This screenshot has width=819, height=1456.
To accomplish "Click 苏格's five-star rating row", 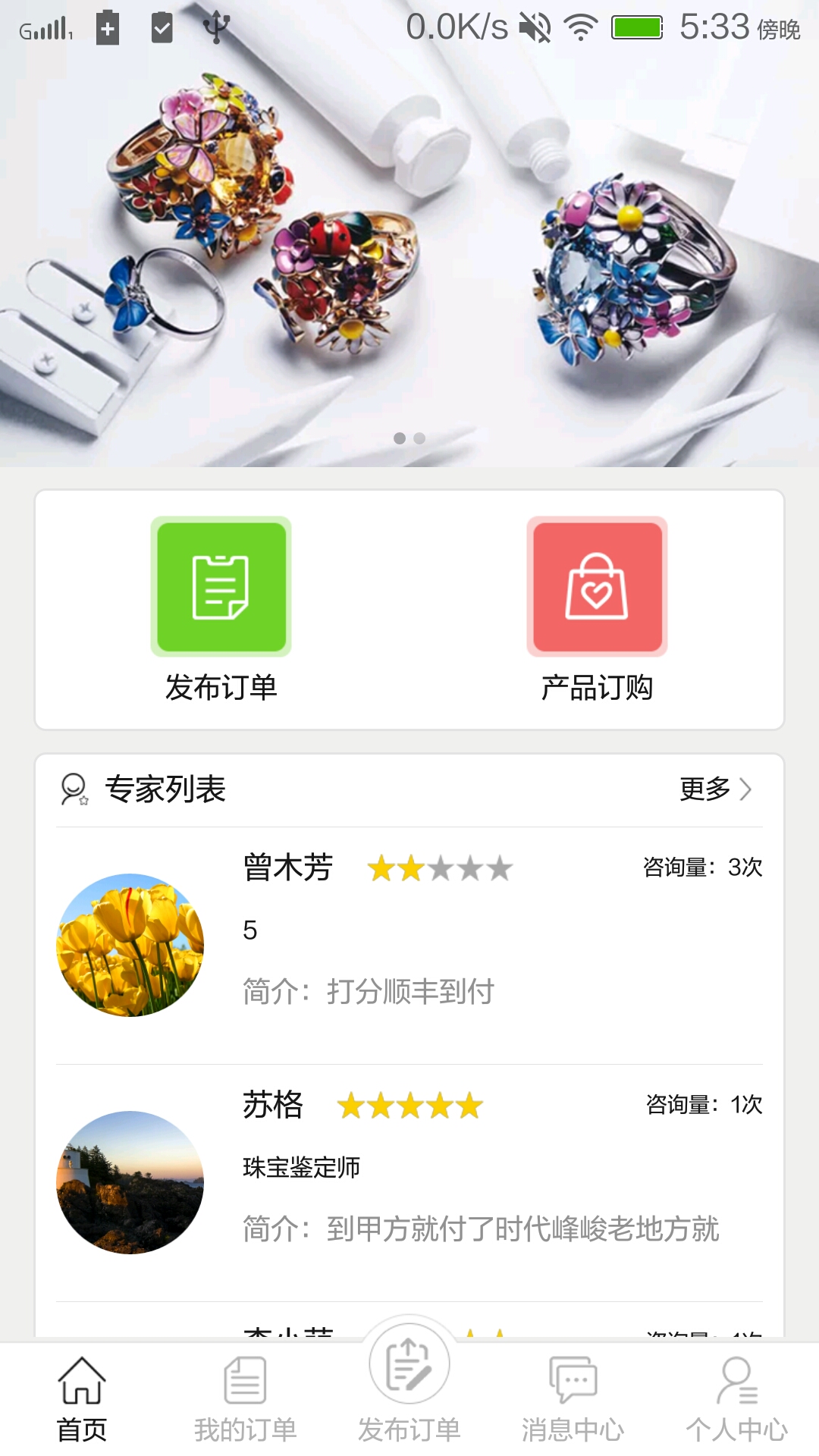I will (410, 1106).
